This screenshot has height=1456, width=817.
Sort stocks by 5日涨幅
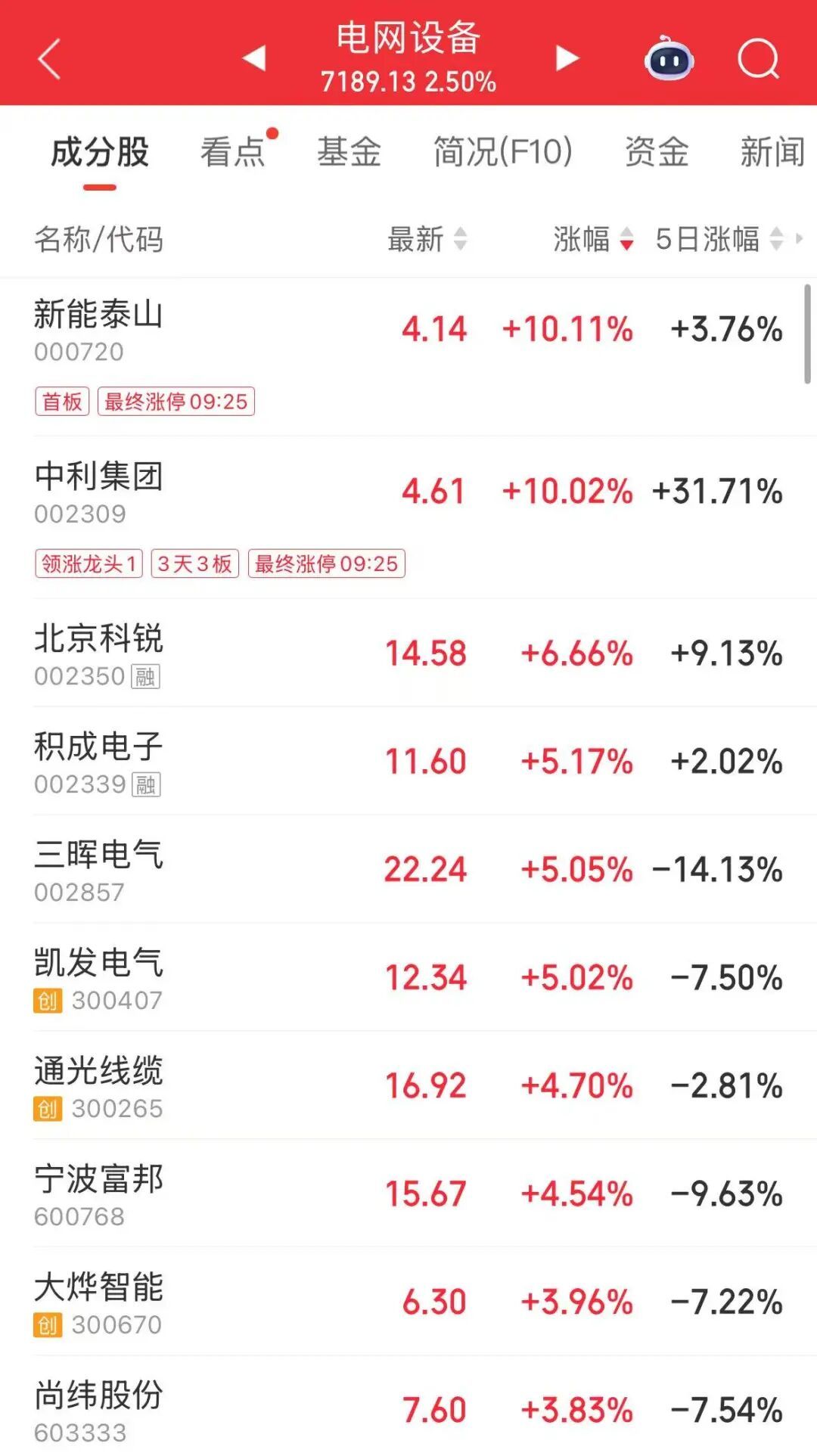point(719,239)
